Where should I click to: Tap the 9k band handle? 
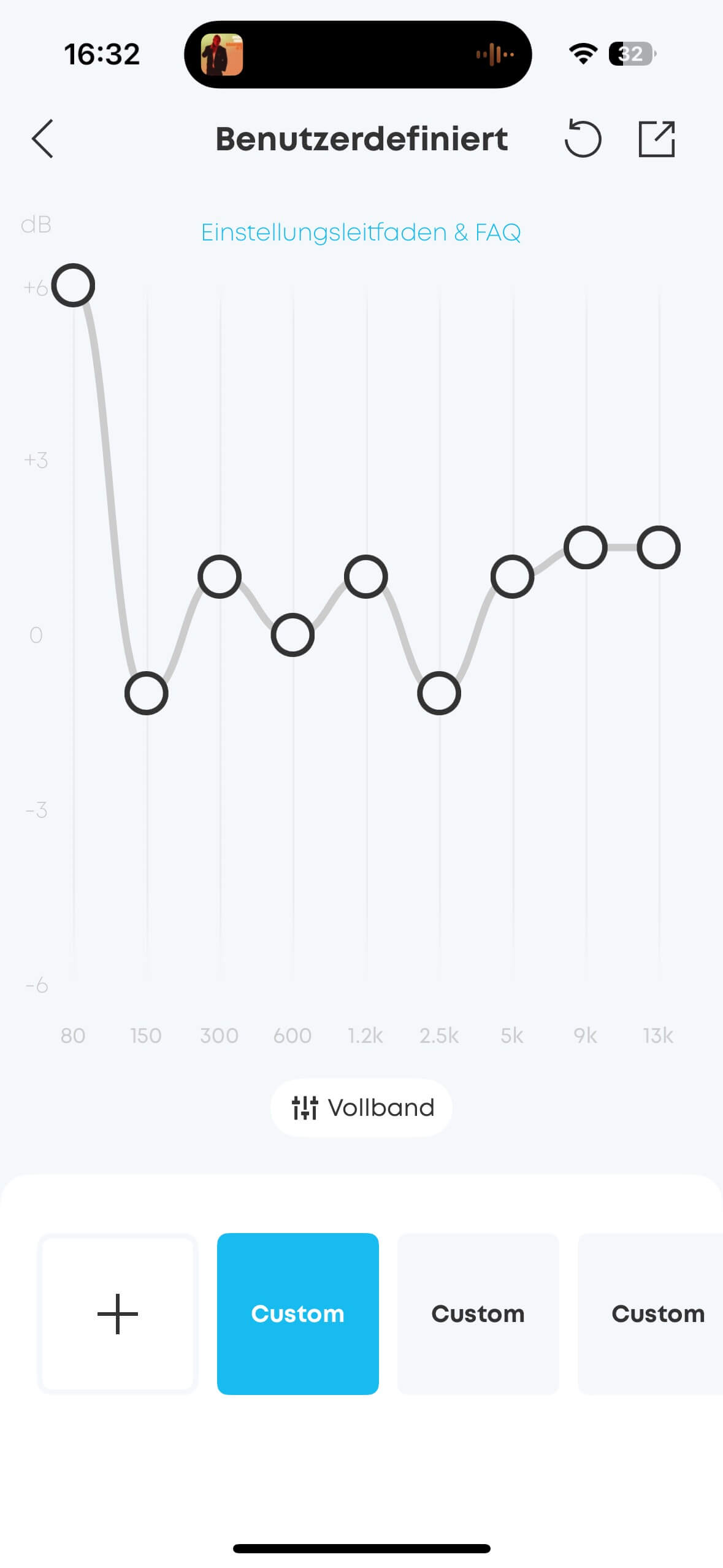coord(586,547)
